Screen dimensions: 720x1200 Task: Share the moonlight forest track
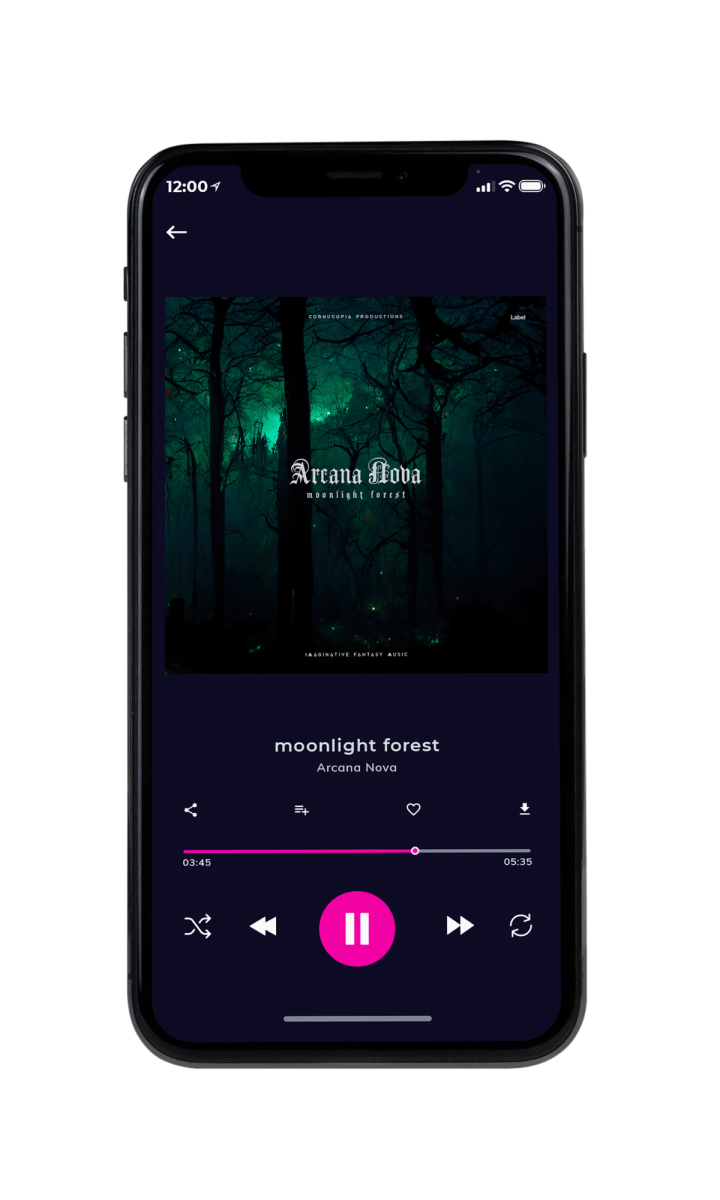[191, 810]
